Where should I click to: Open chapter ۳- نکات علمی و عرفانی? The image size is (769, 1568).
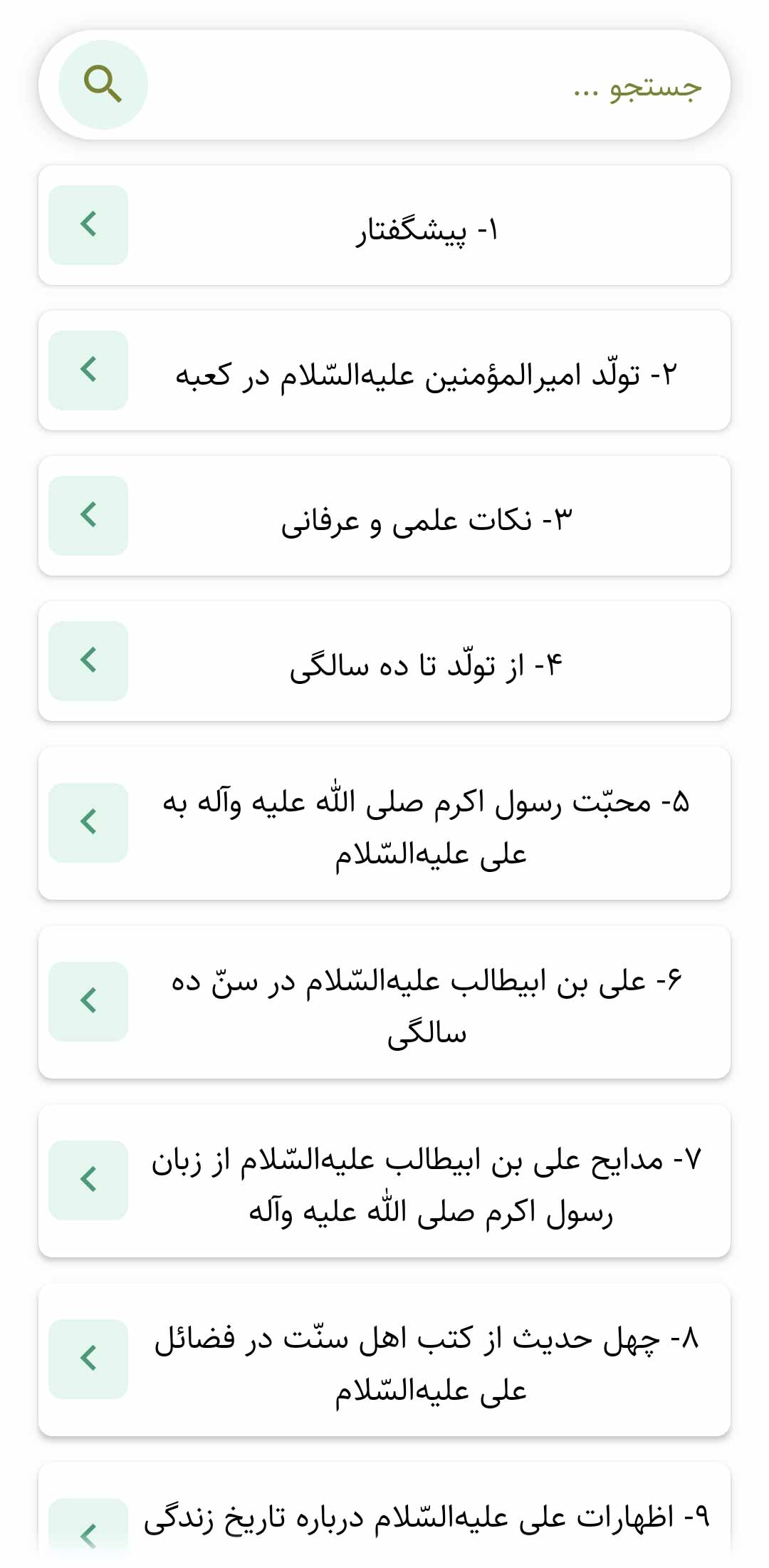coord(384,516)
